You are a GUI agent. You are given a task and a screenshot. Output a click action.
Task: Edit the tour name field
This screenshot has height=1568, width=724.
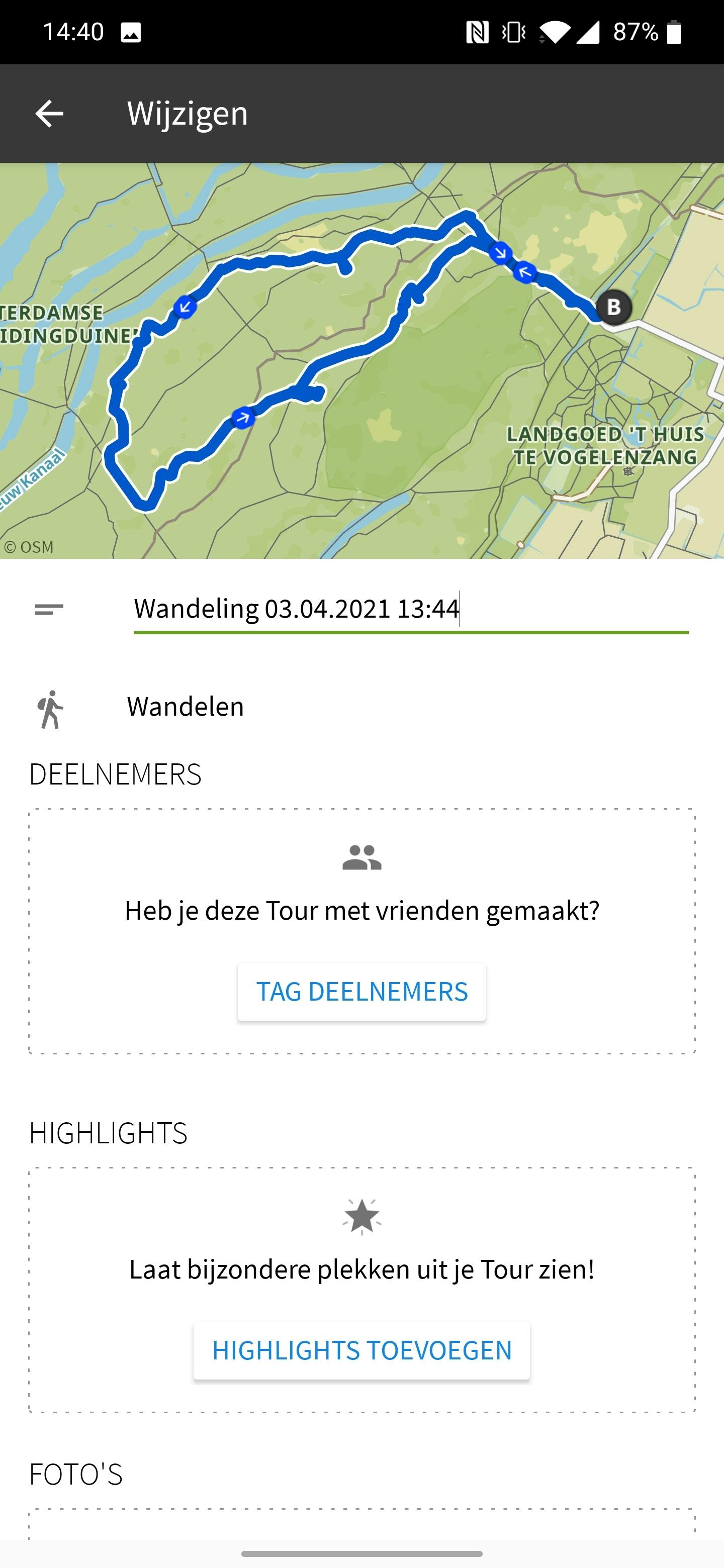tap(410, 609)
